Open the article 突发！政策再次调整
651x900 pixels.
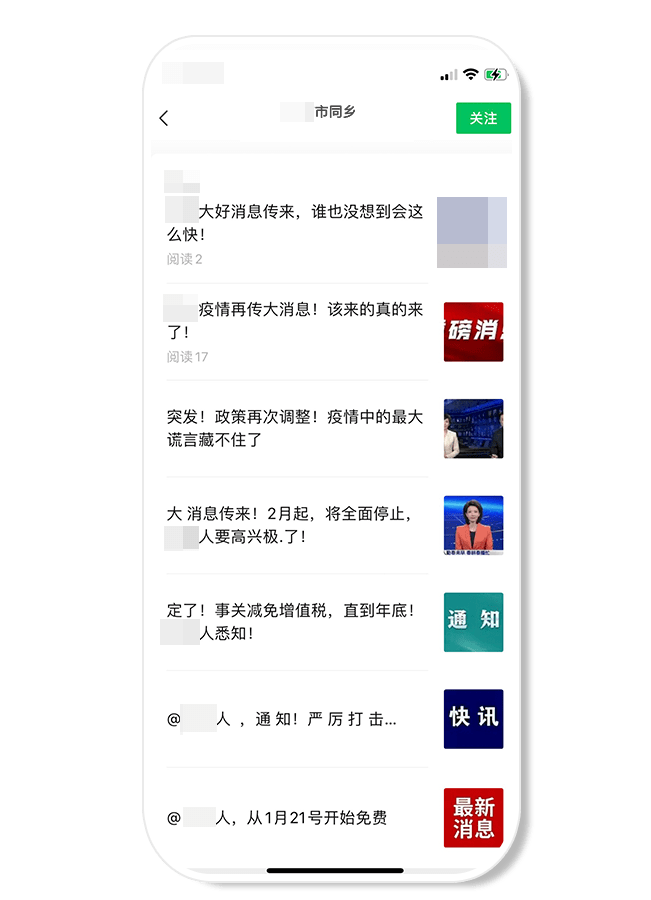(x=295, y=428)
